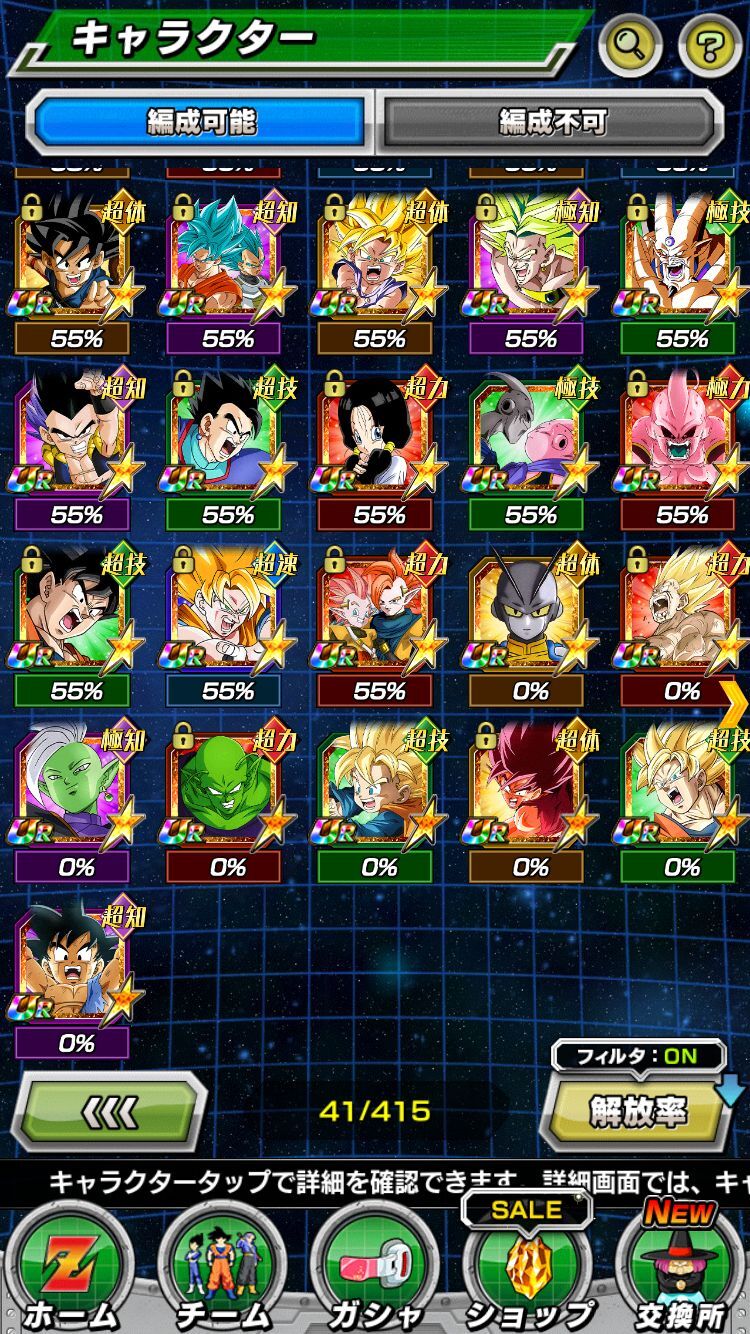Screen dimensions: 750x1334
Task: Open the フィルタ ON filter button
Action: coord(638,1055)
